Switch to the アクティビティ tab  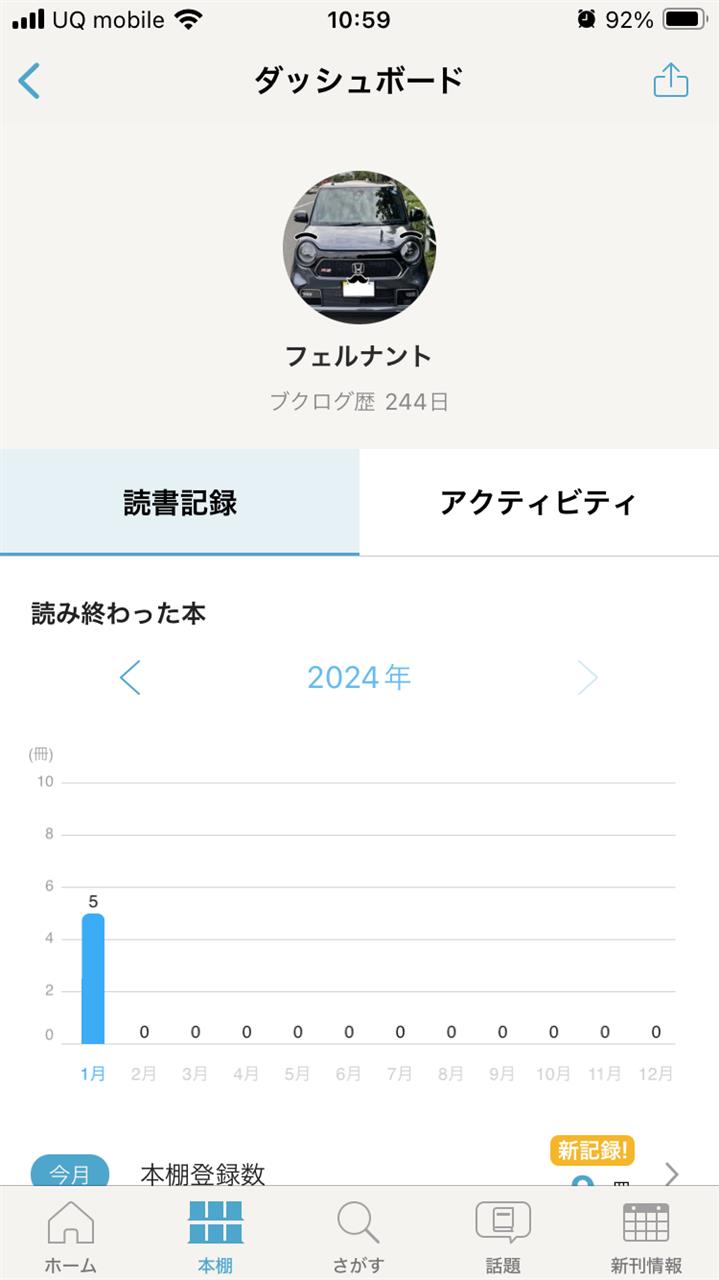coord(539,502)
